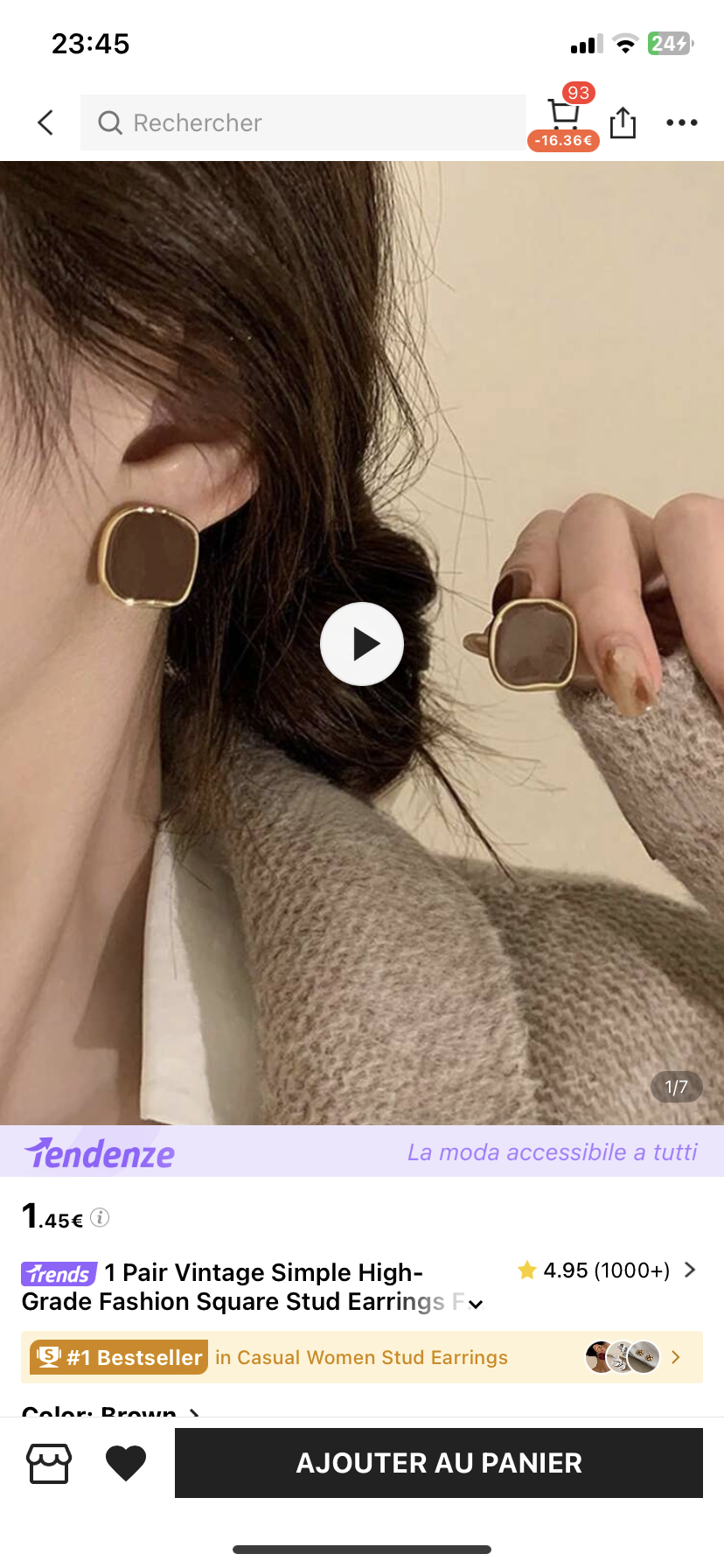Visit the seller's store
Screen dimensions: 724x1568
49,1463
